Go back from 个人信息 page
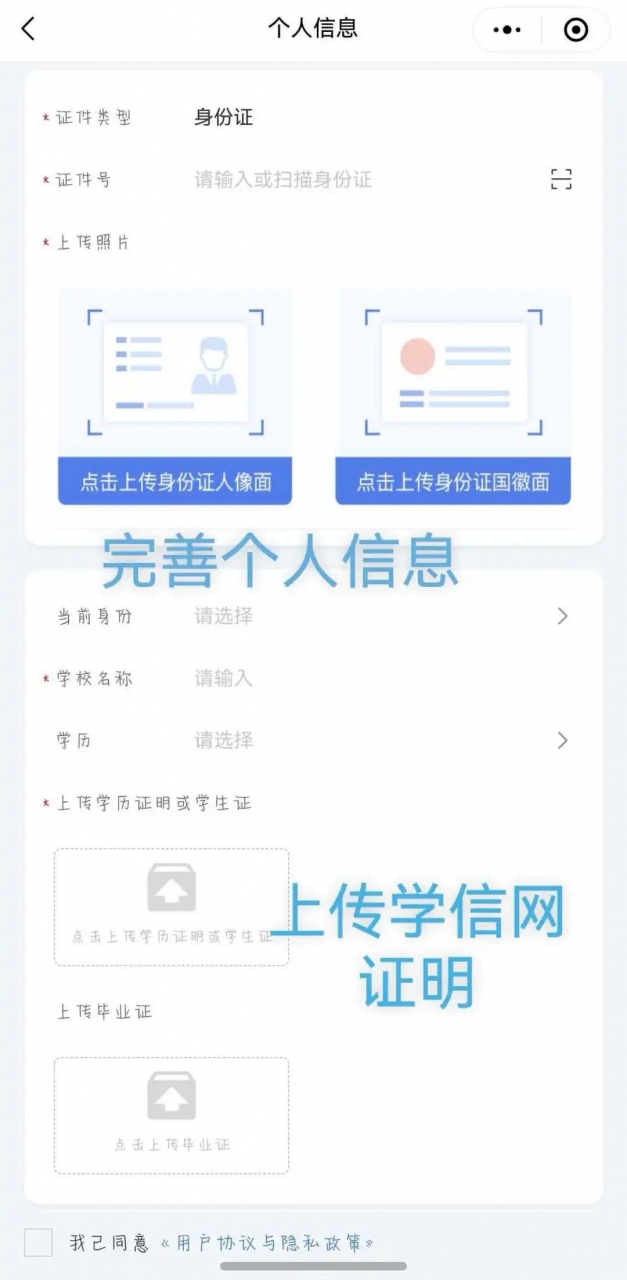The height and width of the screenshot is (1280, 627). (x=28, y=29)
